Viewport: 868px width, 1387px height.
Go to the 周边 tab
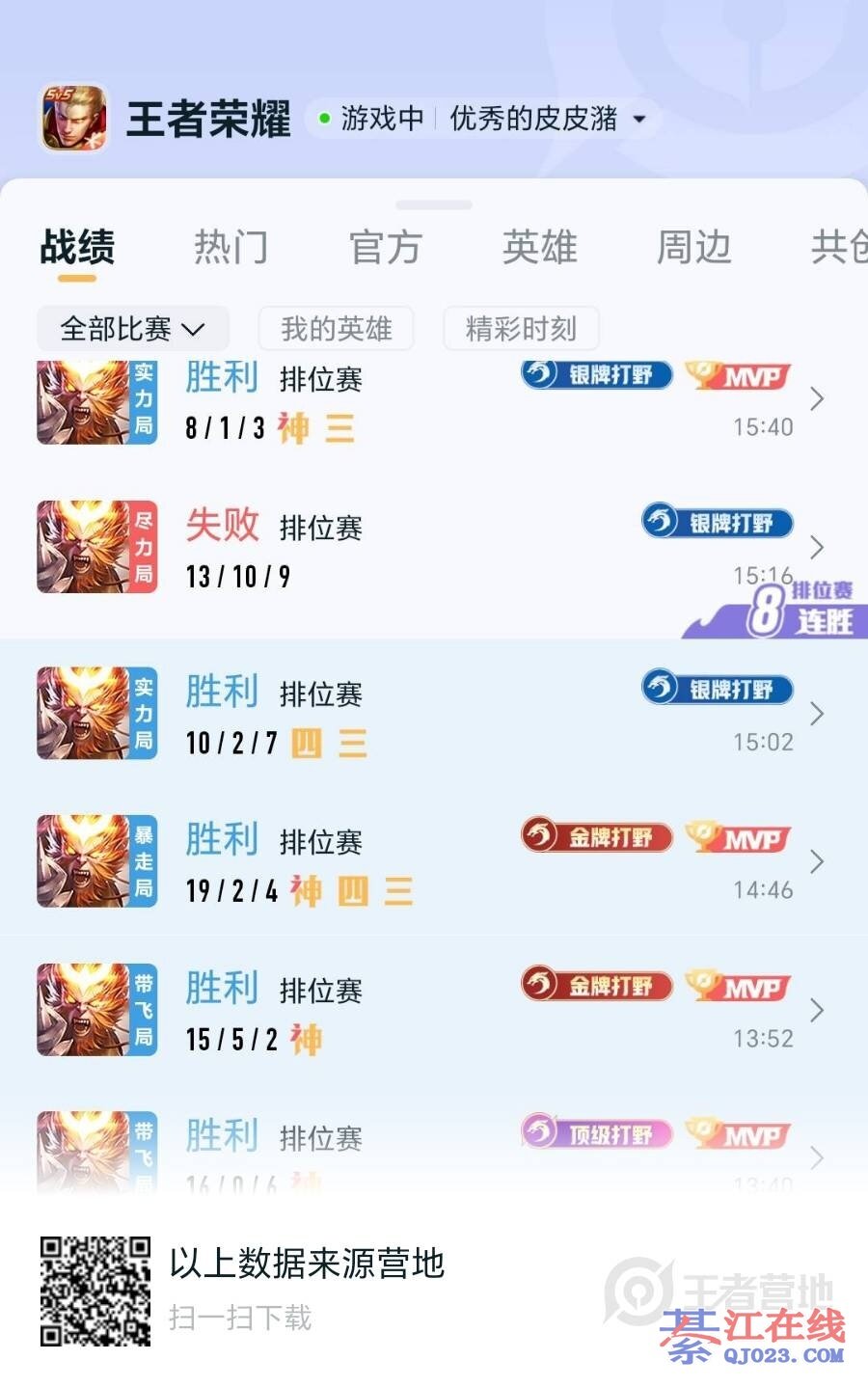[693, 248]
